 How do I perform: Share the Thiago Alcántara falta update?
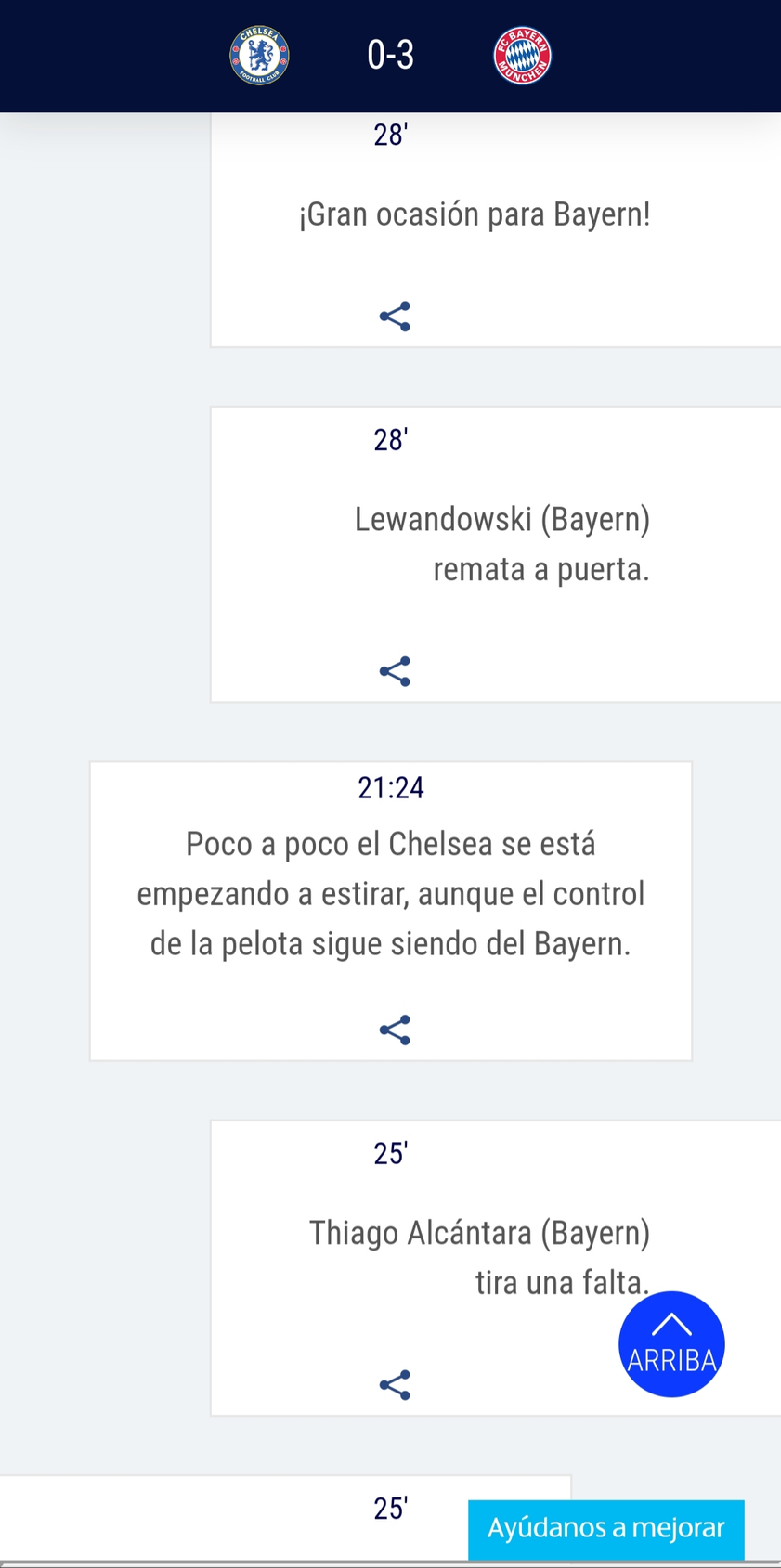pos(395,1385)
